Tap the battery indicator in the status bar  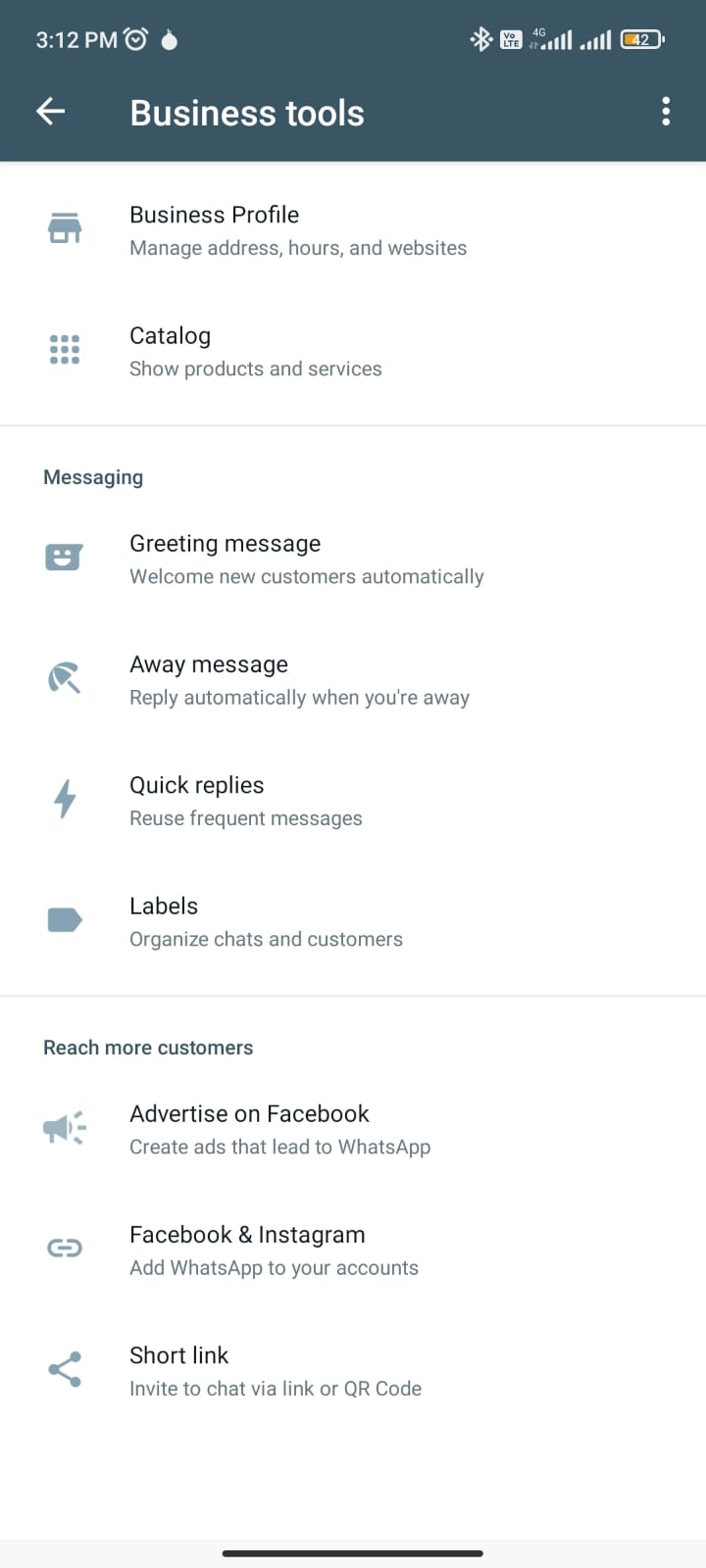(639, 39)
